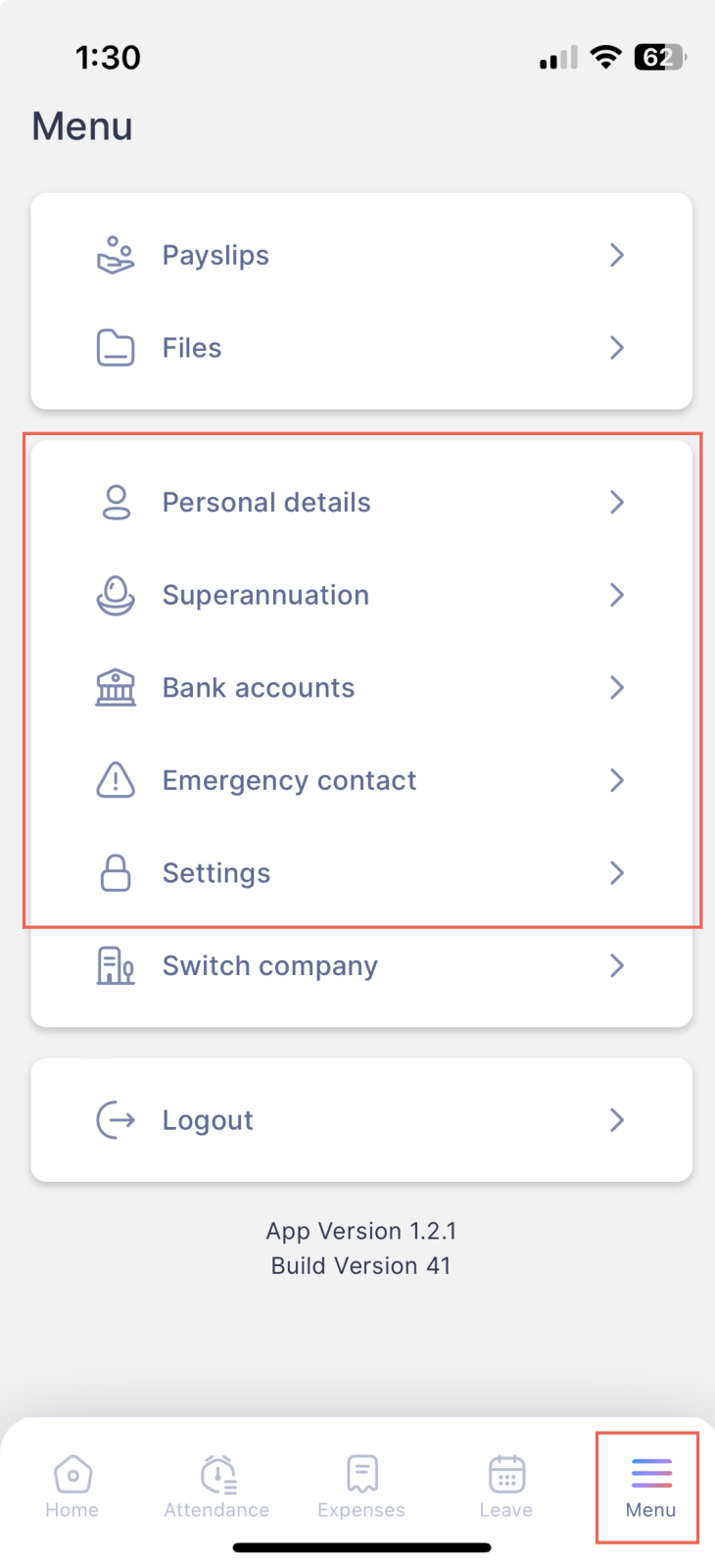Open the Settings row

click(x=361, y=873)
